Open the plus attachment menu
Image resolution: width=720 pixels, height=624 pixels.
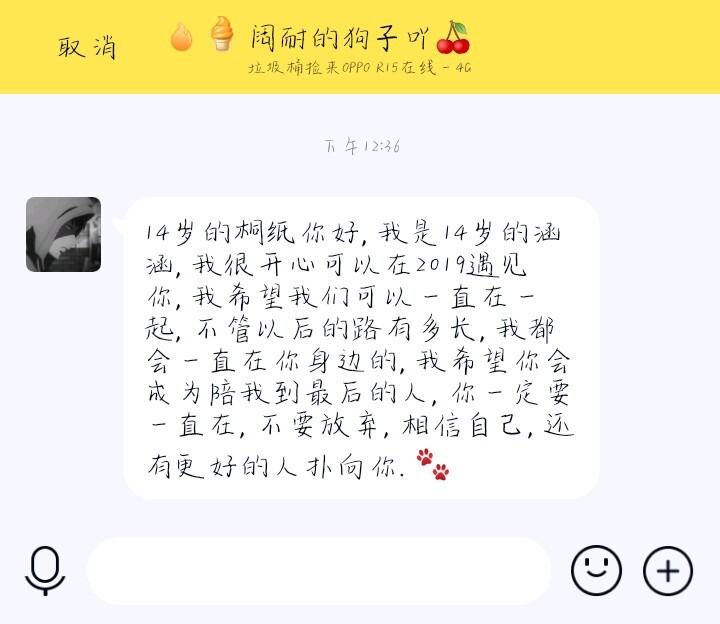[667, 571]
